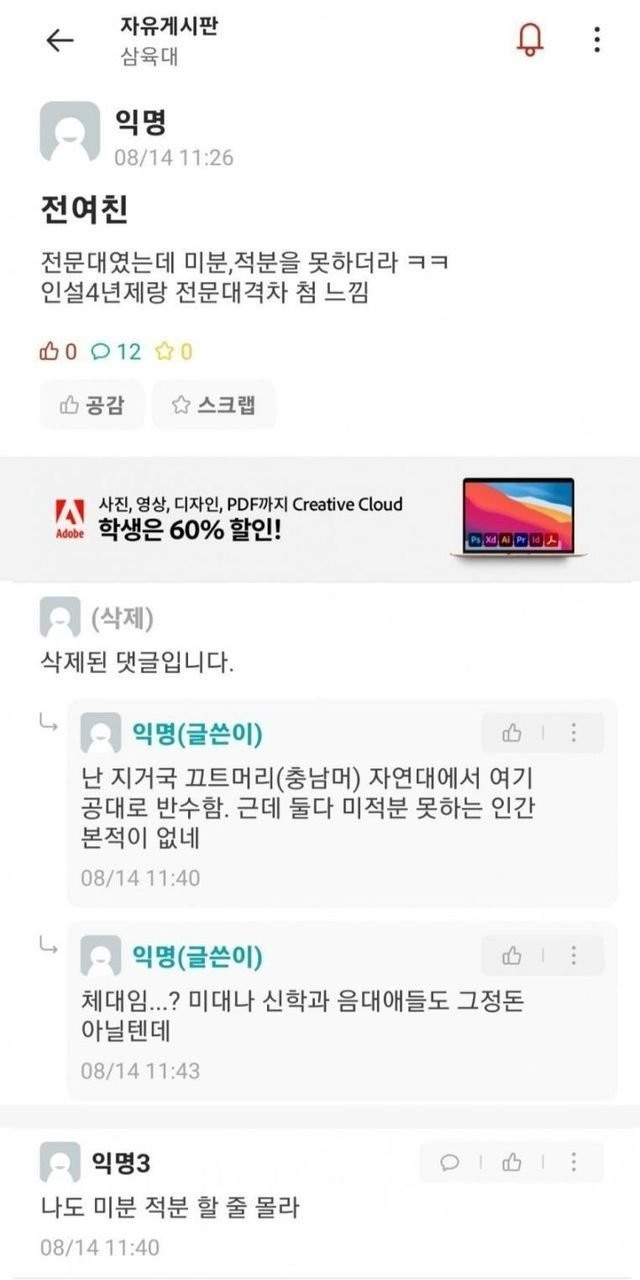Go back using the arrow icon
The height and width of the screenshot is (1280, 640).
[60, 39]
